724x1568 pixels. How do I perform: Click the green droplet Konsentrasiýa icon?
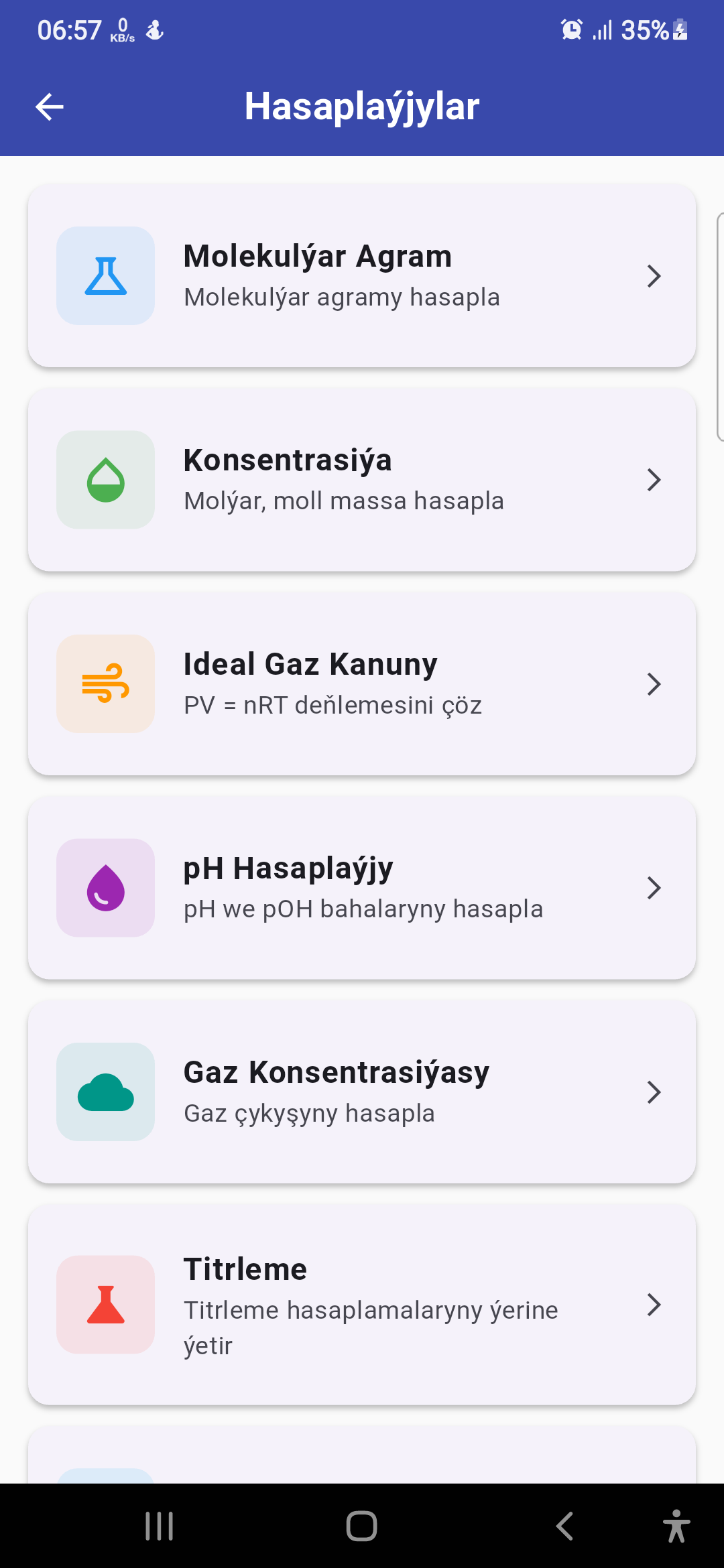coord(105,480)
